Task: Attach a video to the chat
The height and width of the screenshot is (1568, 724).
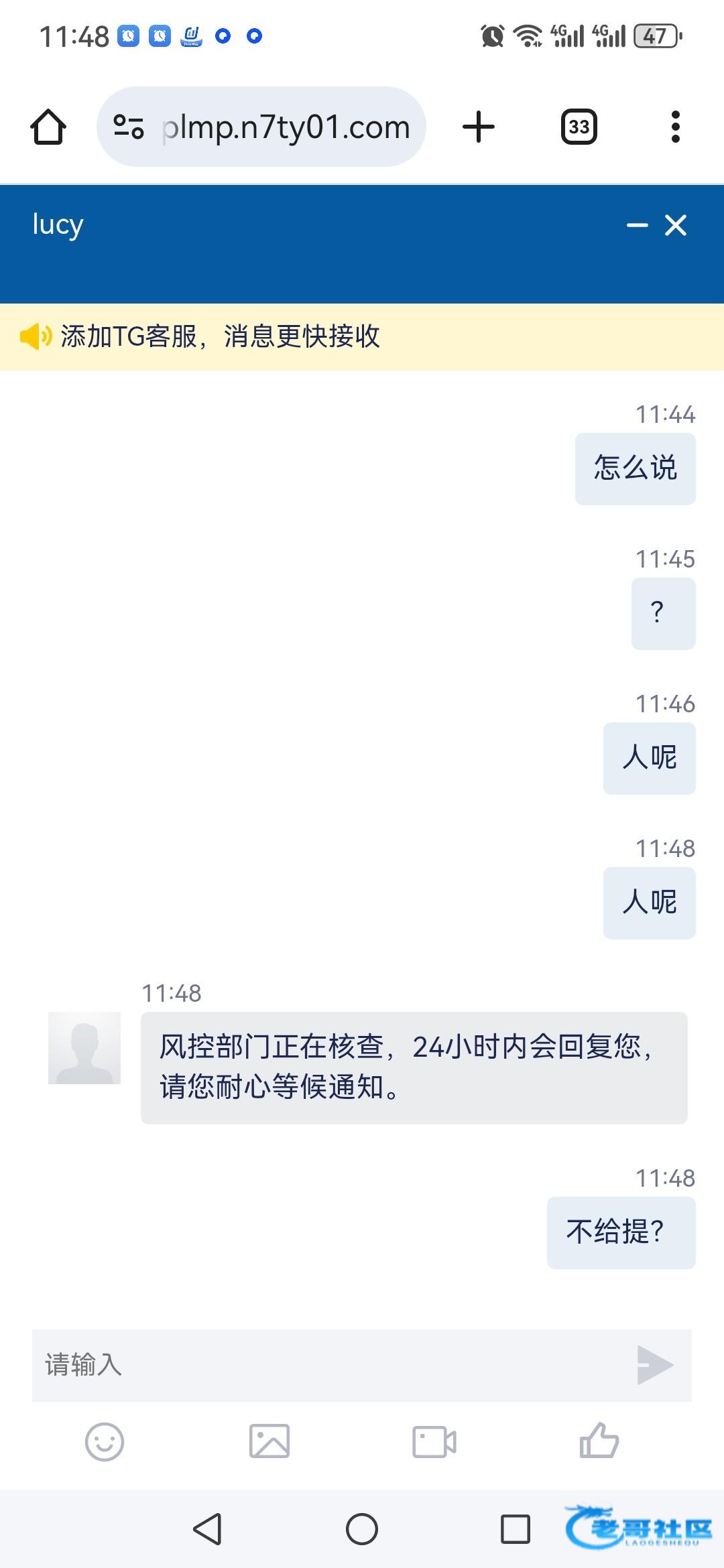Action: (x=434, y=1441)
